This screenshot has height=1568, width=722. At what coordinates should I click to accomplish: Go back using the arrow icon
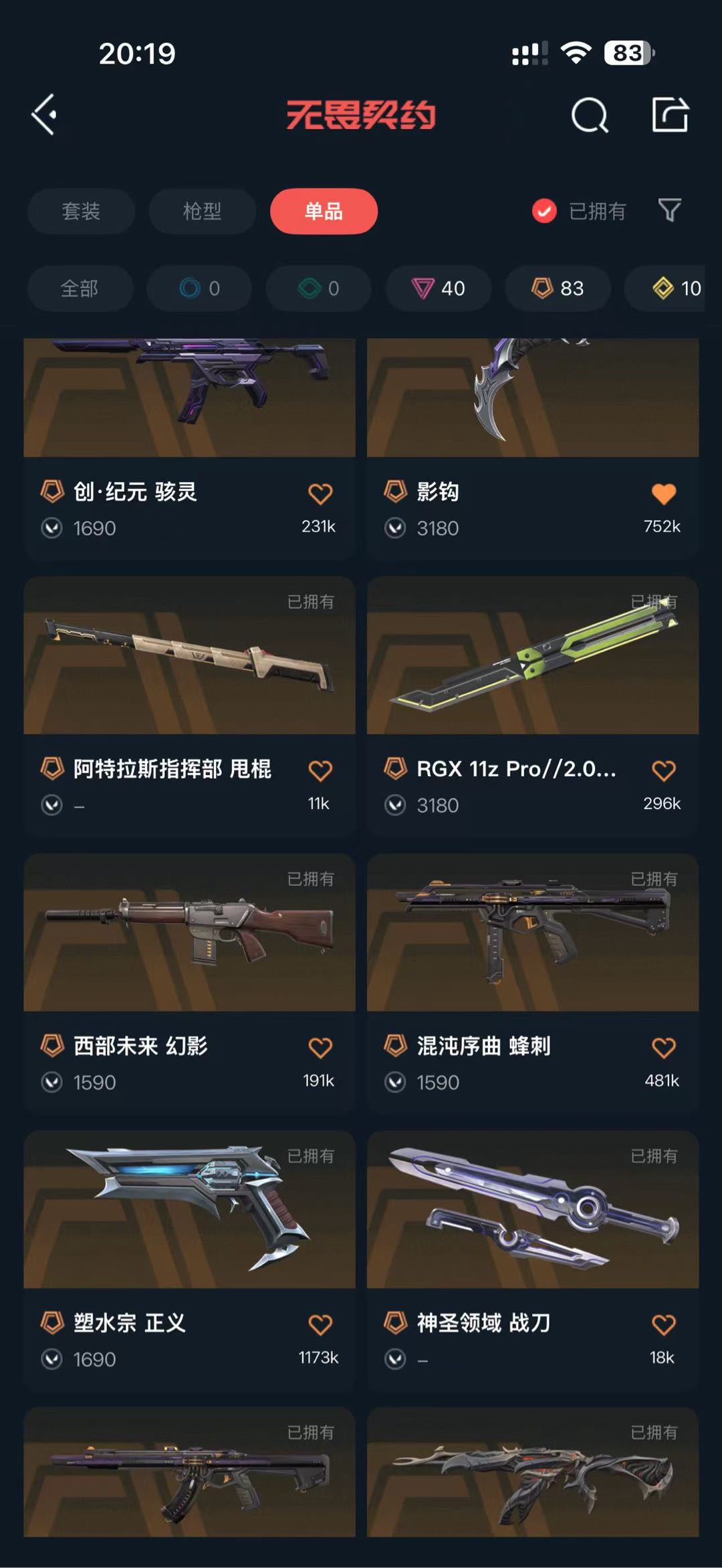point(45,115)
